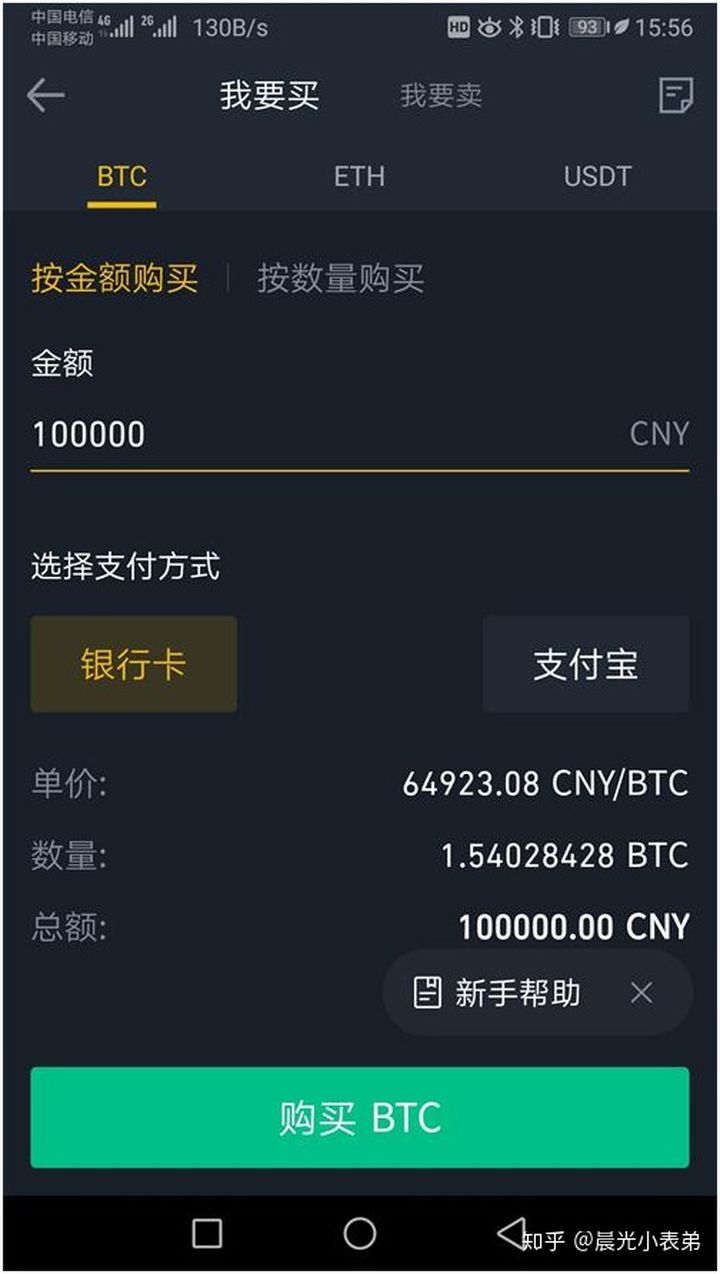Tap the 金额 amount input field
Screen dimensions: 720x1274
pos(360,435)
